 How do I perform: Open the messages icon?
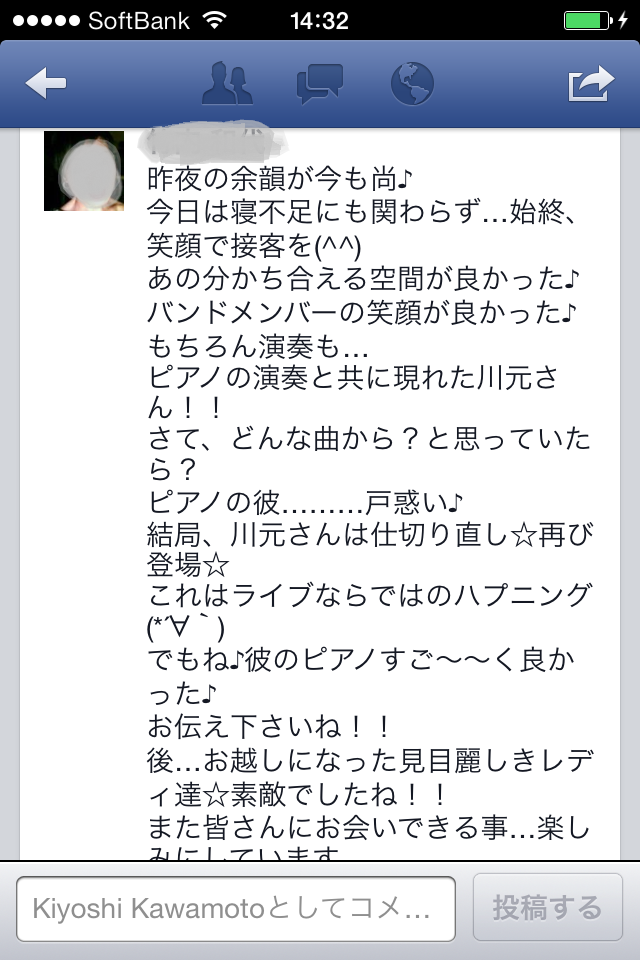pos(320,84)
